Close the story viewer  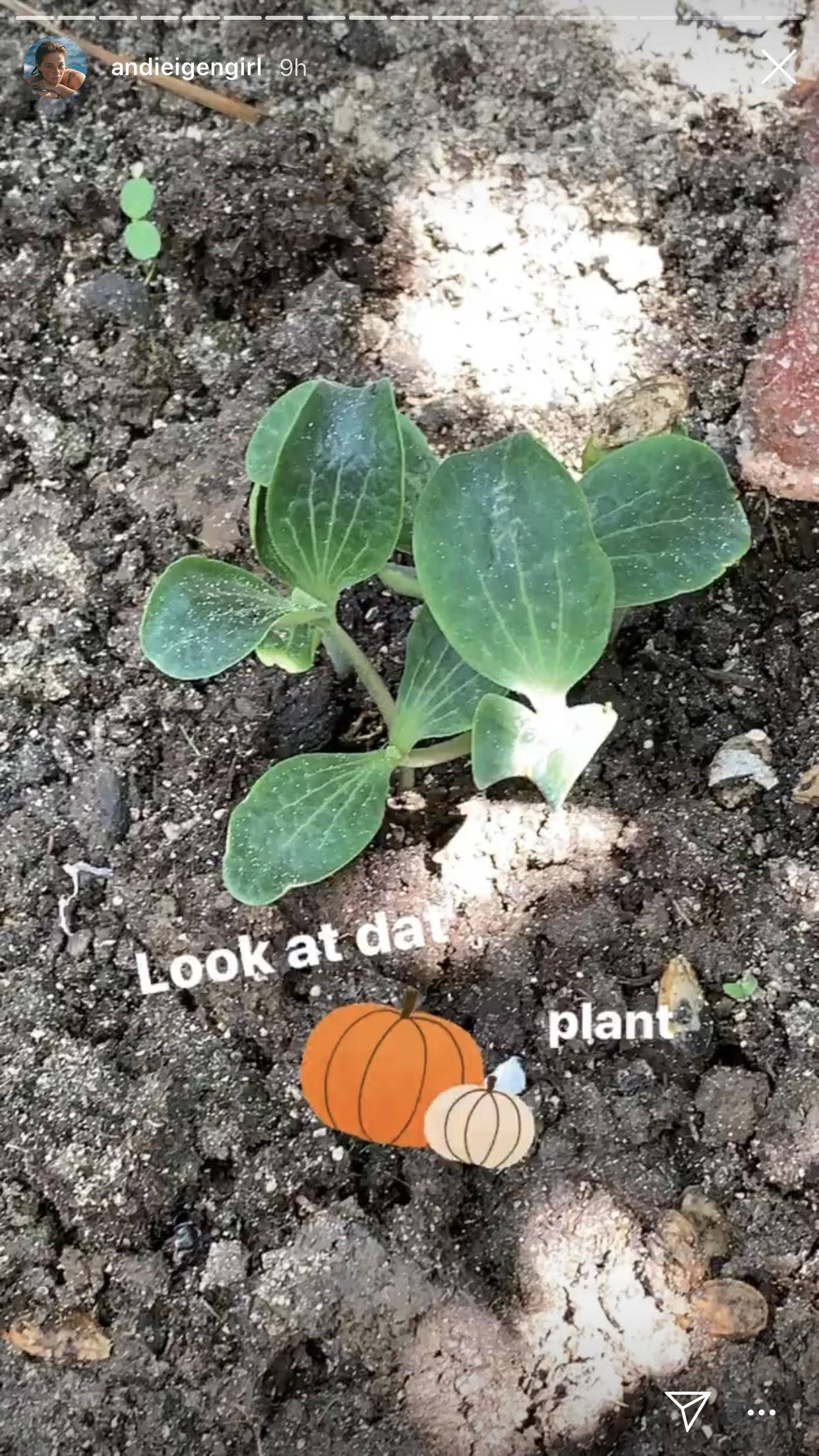[x=778, y=67]
